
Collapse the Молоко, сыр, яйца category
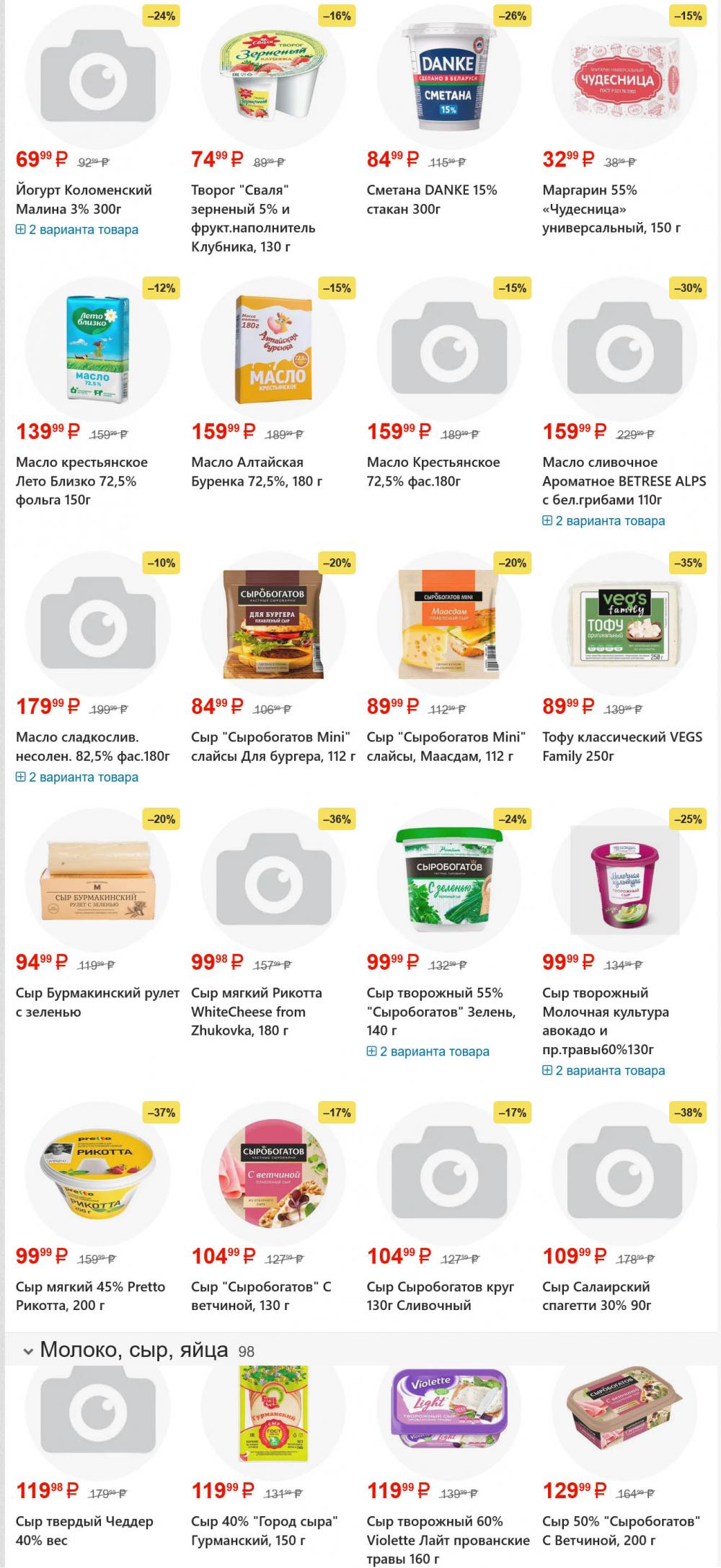point(28,1352)
